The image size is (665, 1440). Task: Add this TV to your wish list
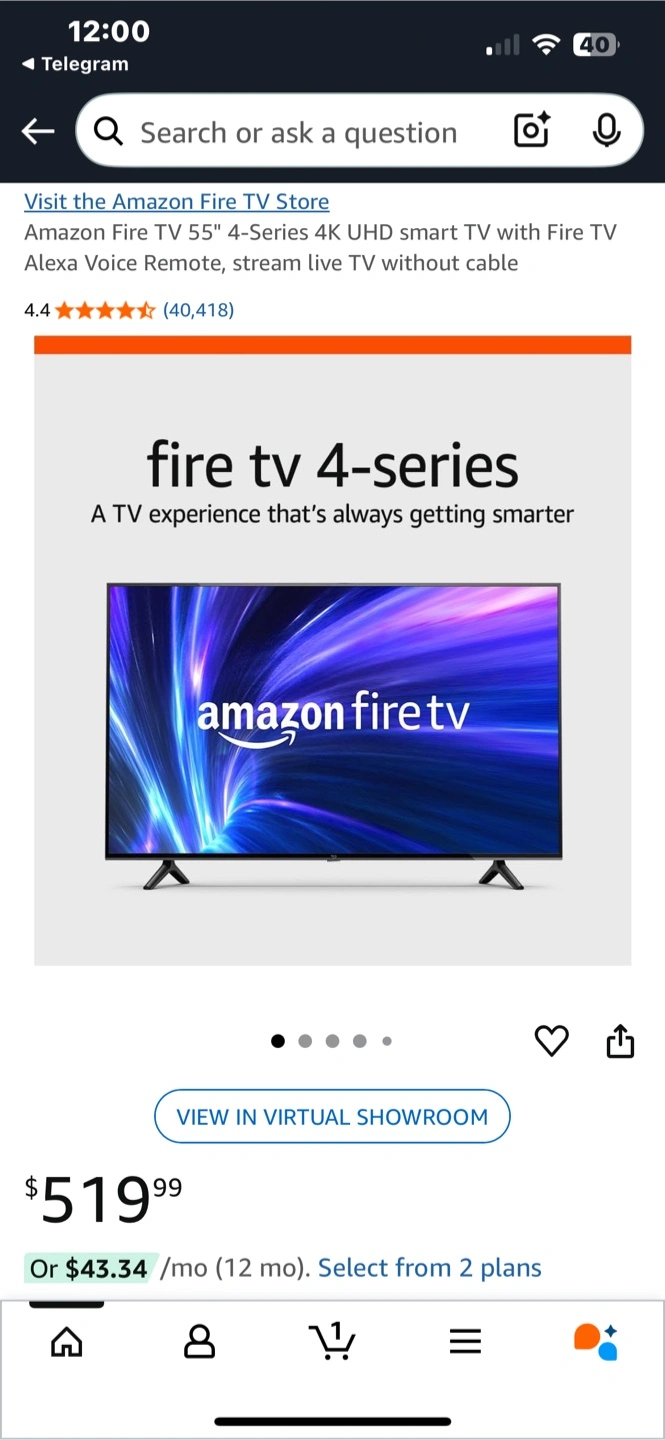(x=552, y=1041)
